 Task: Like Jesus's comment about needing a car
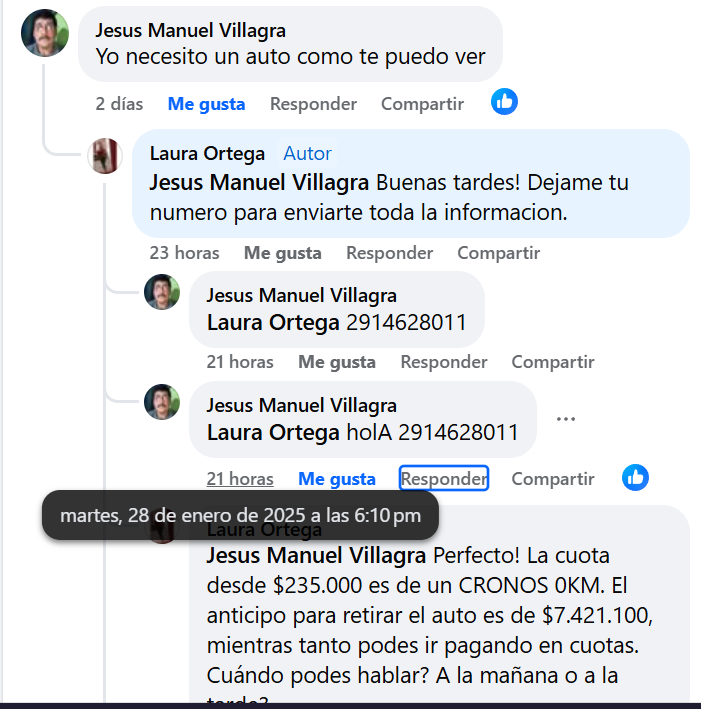point(206,104)
